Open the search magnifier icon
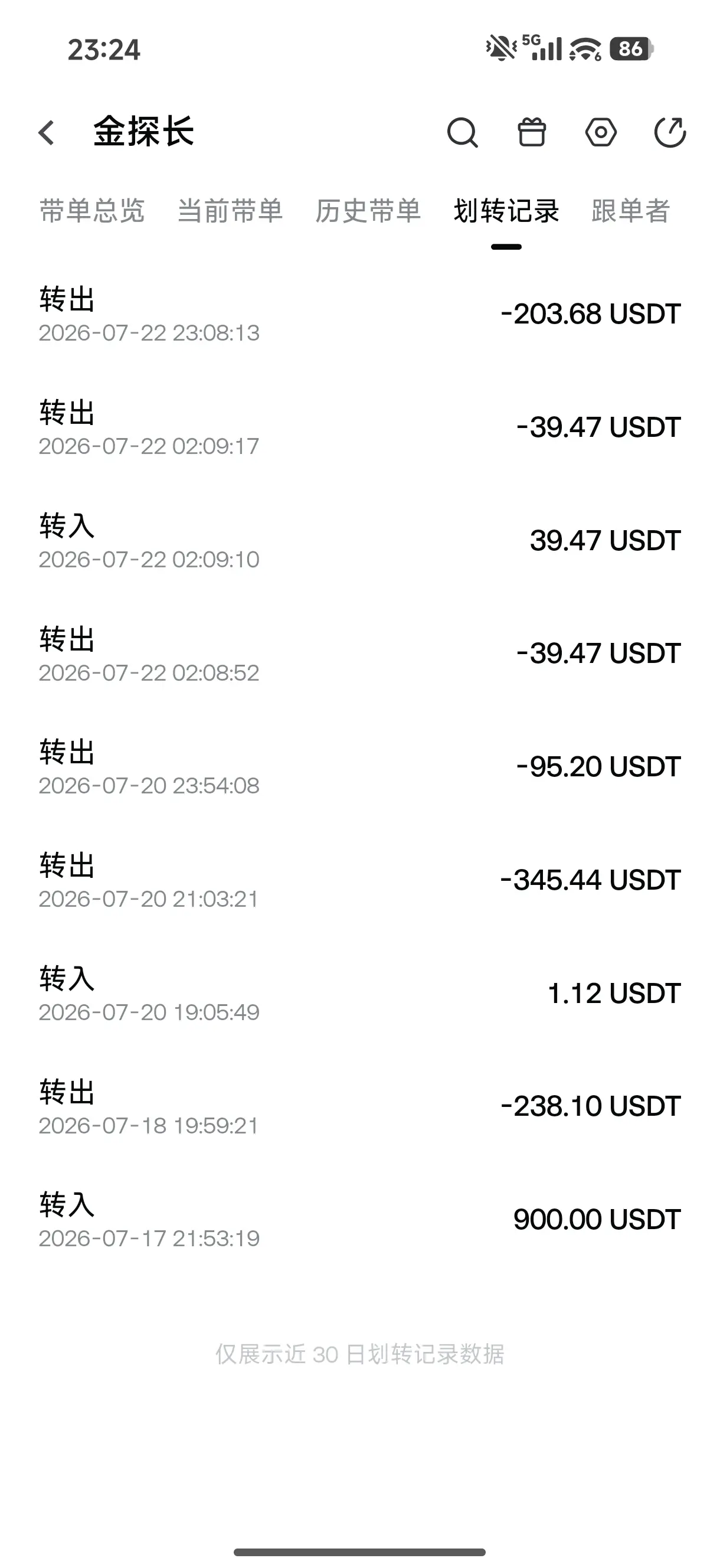The image size is (720, 1568). 463,132
